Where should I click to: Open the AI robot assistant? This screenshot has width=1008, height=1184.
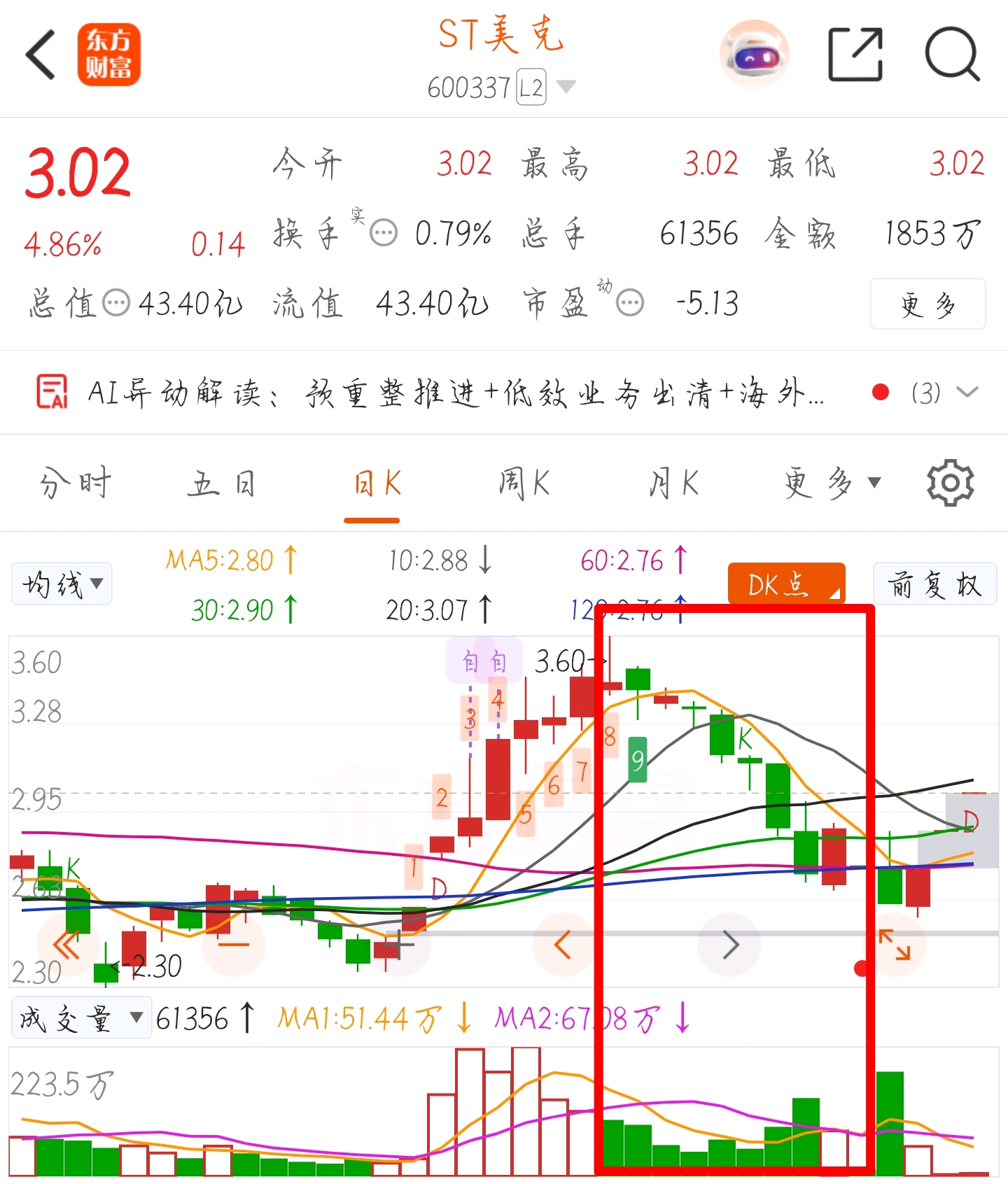click(x=754, y=55)
